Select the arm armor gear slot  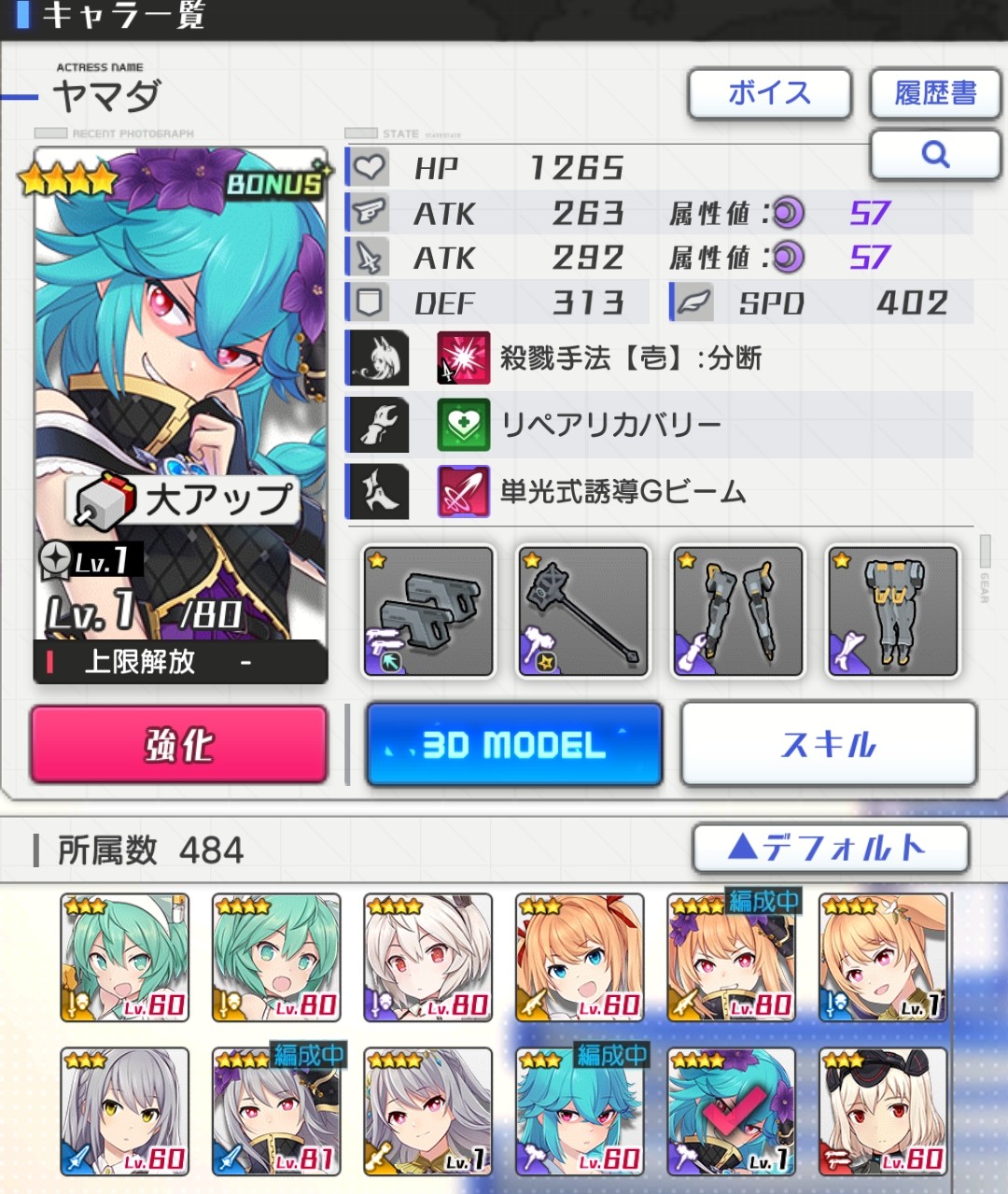[738, 611]
